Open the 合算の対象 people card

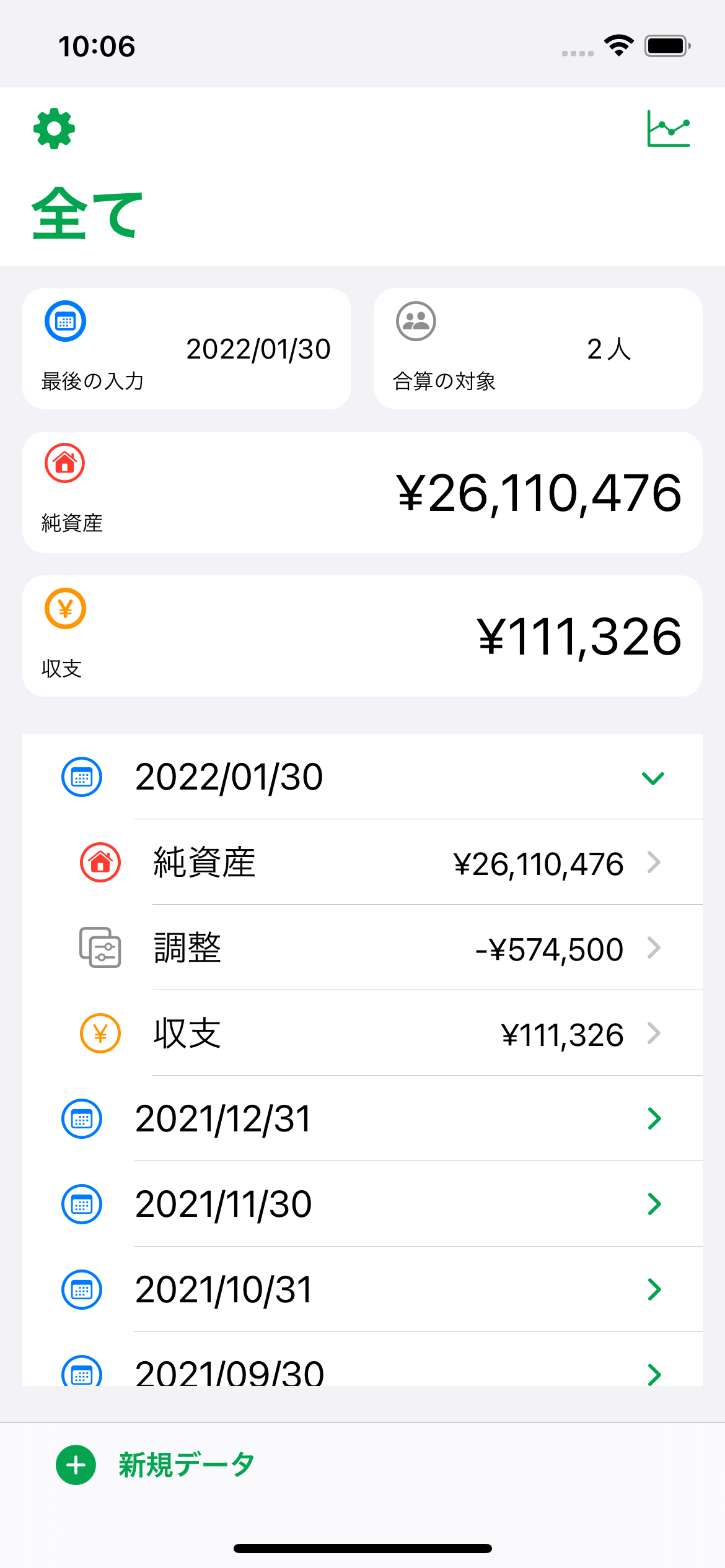coord(538,349)
